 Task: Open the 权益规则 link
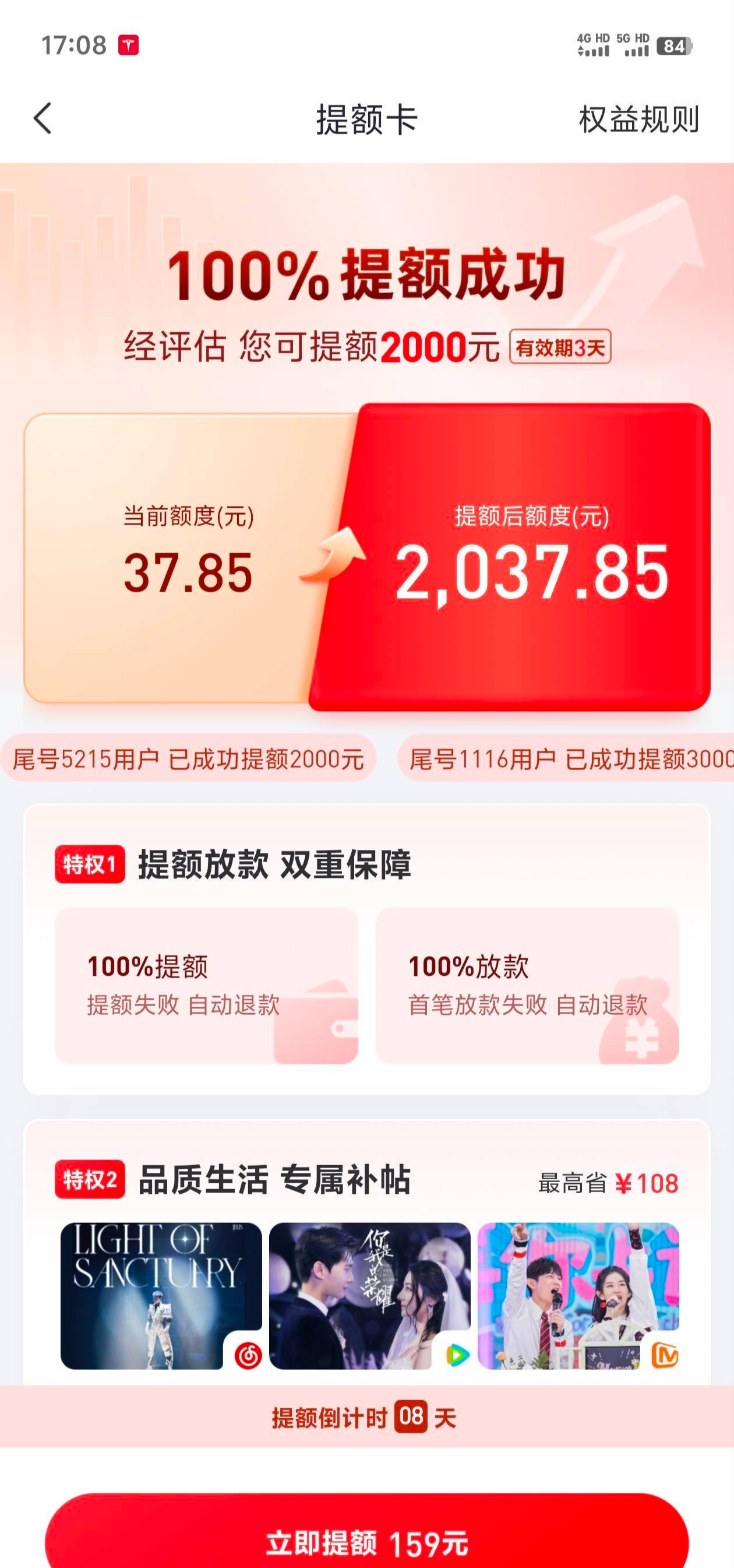[638, 119]
